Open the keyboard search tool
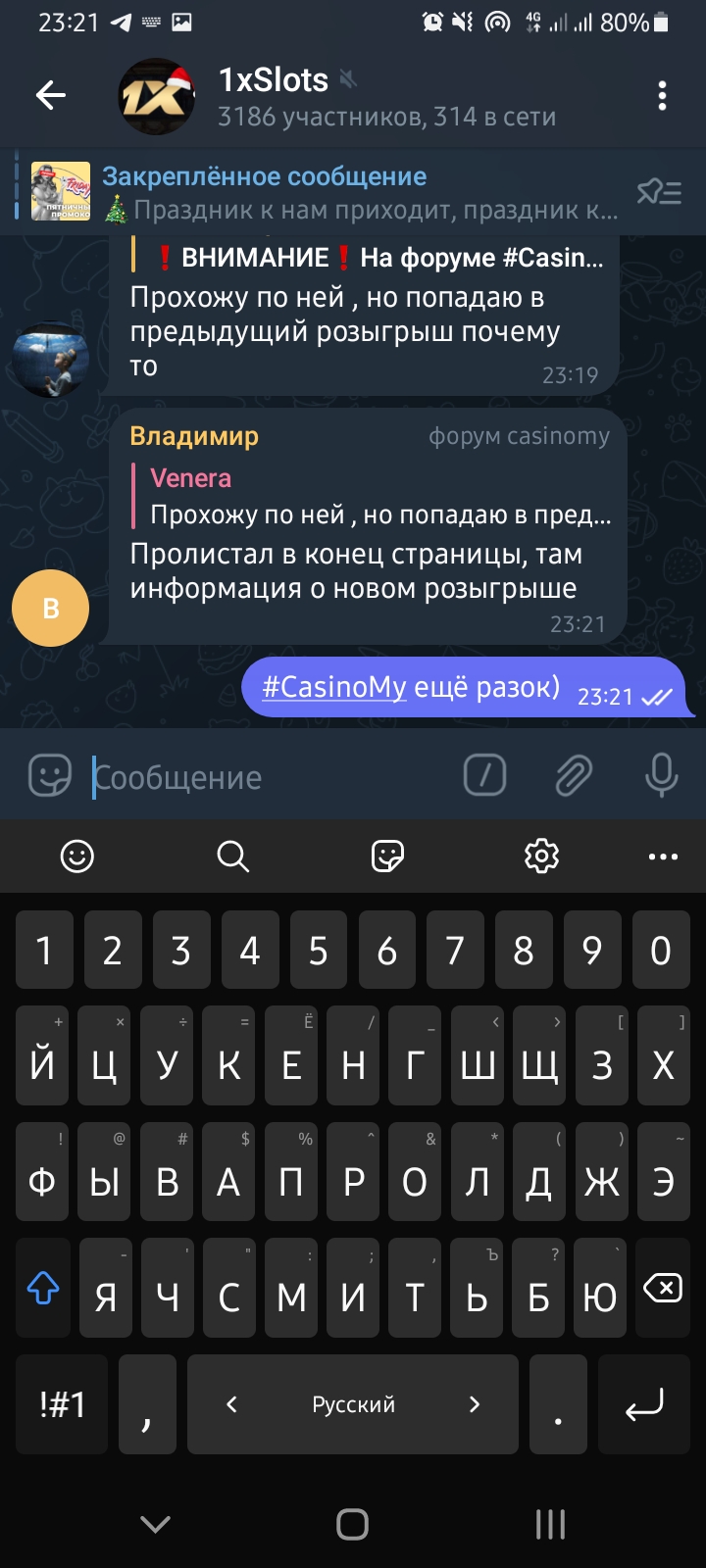The height and width of the screenshot is (1568, 706). click(232, 857)
